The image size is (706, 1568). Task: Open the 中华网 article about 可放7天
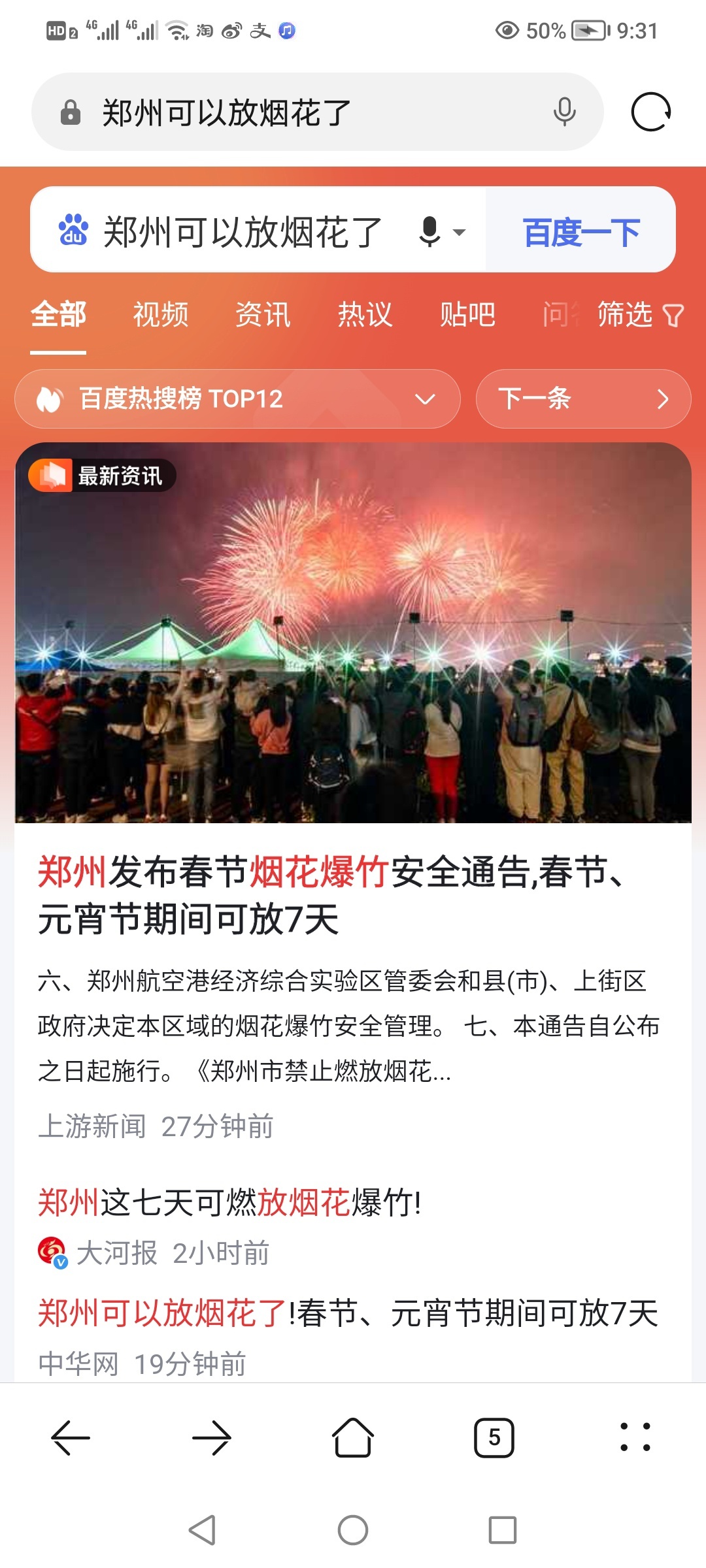(348, 1313)
